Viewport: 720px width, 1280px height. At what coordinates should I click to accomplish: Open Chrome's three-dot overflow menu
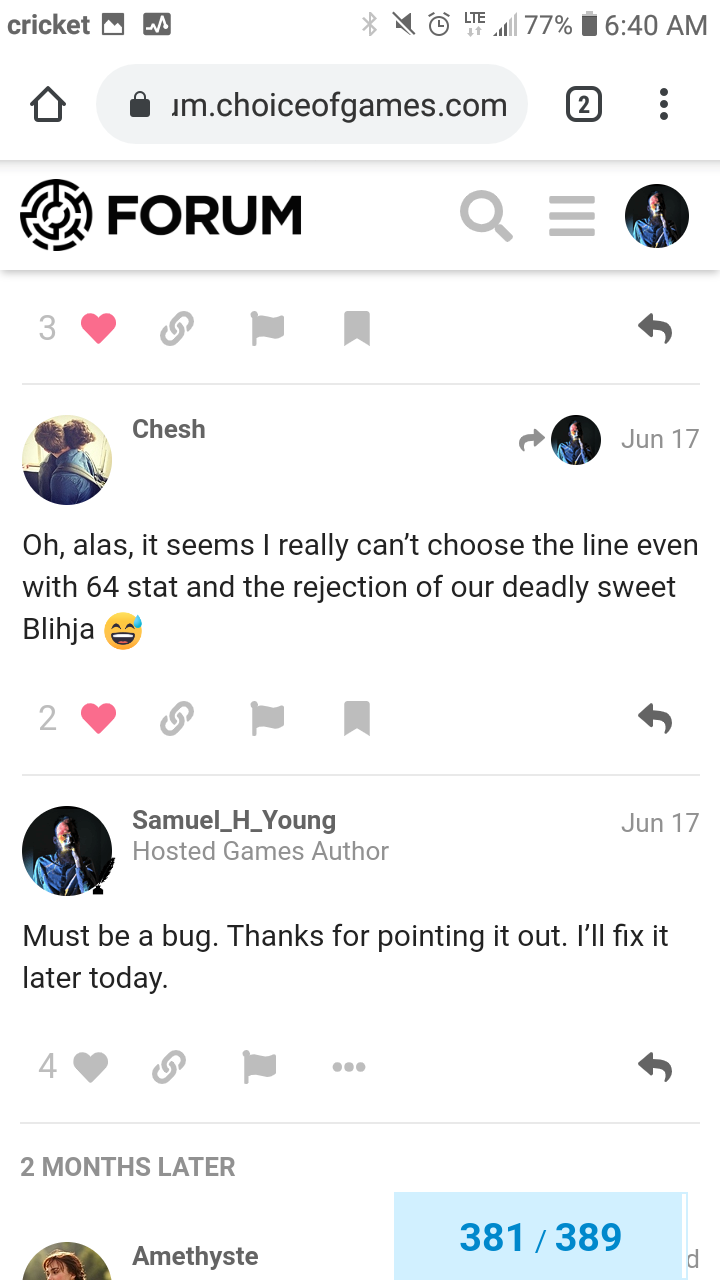(664, 105)
